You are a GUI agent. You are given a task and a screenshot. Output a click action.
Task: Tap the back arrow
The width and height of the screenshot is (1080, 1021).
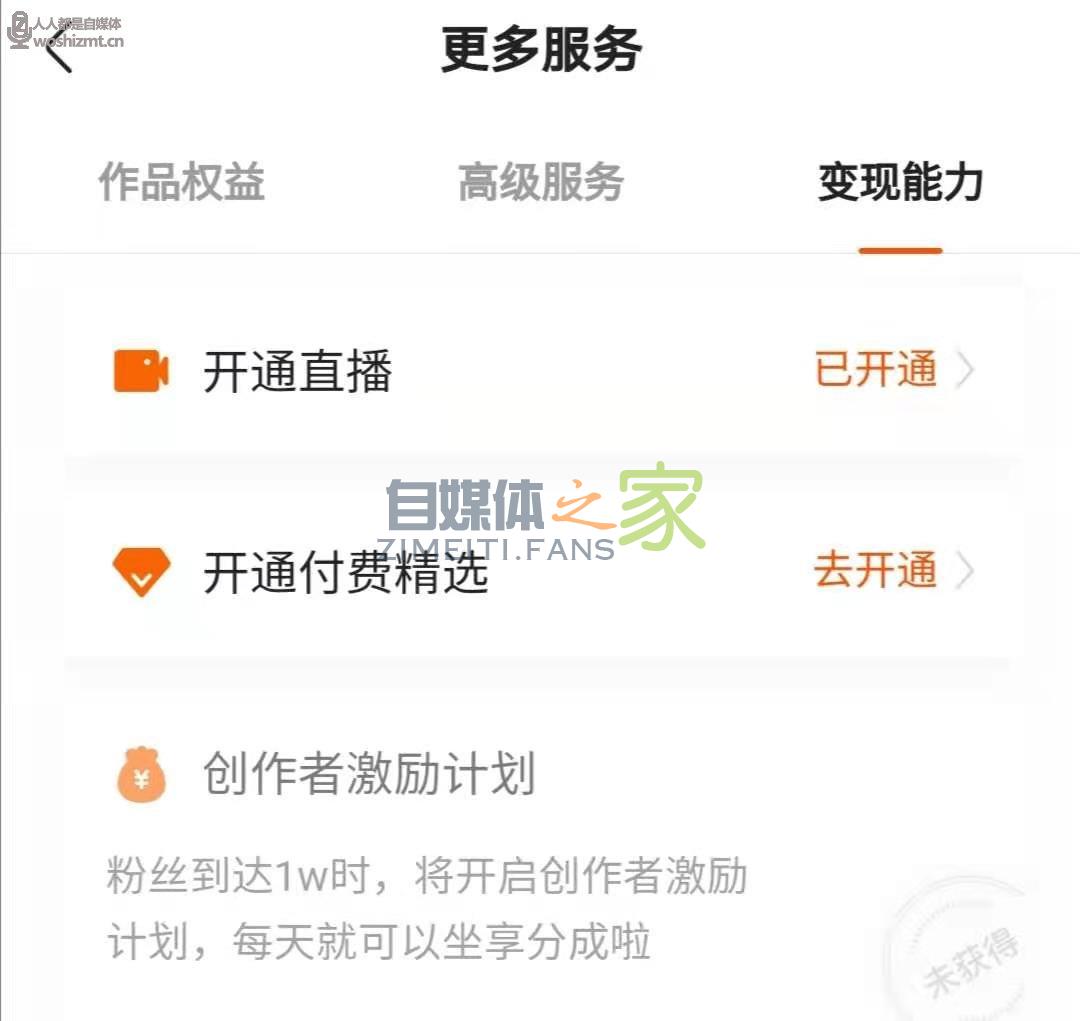tap(58, 50)
